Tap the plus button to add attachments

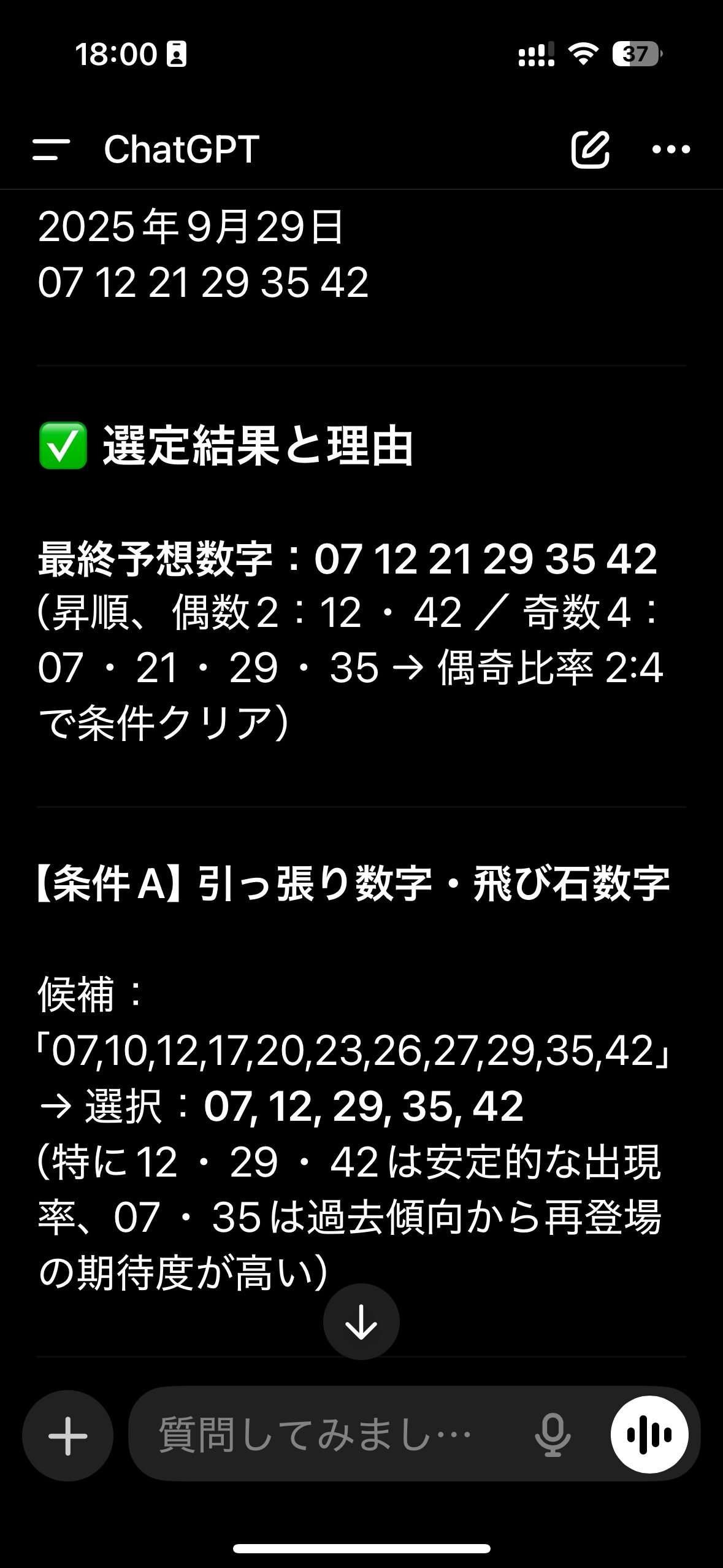pyautogui.click(x=67, y=1435)
